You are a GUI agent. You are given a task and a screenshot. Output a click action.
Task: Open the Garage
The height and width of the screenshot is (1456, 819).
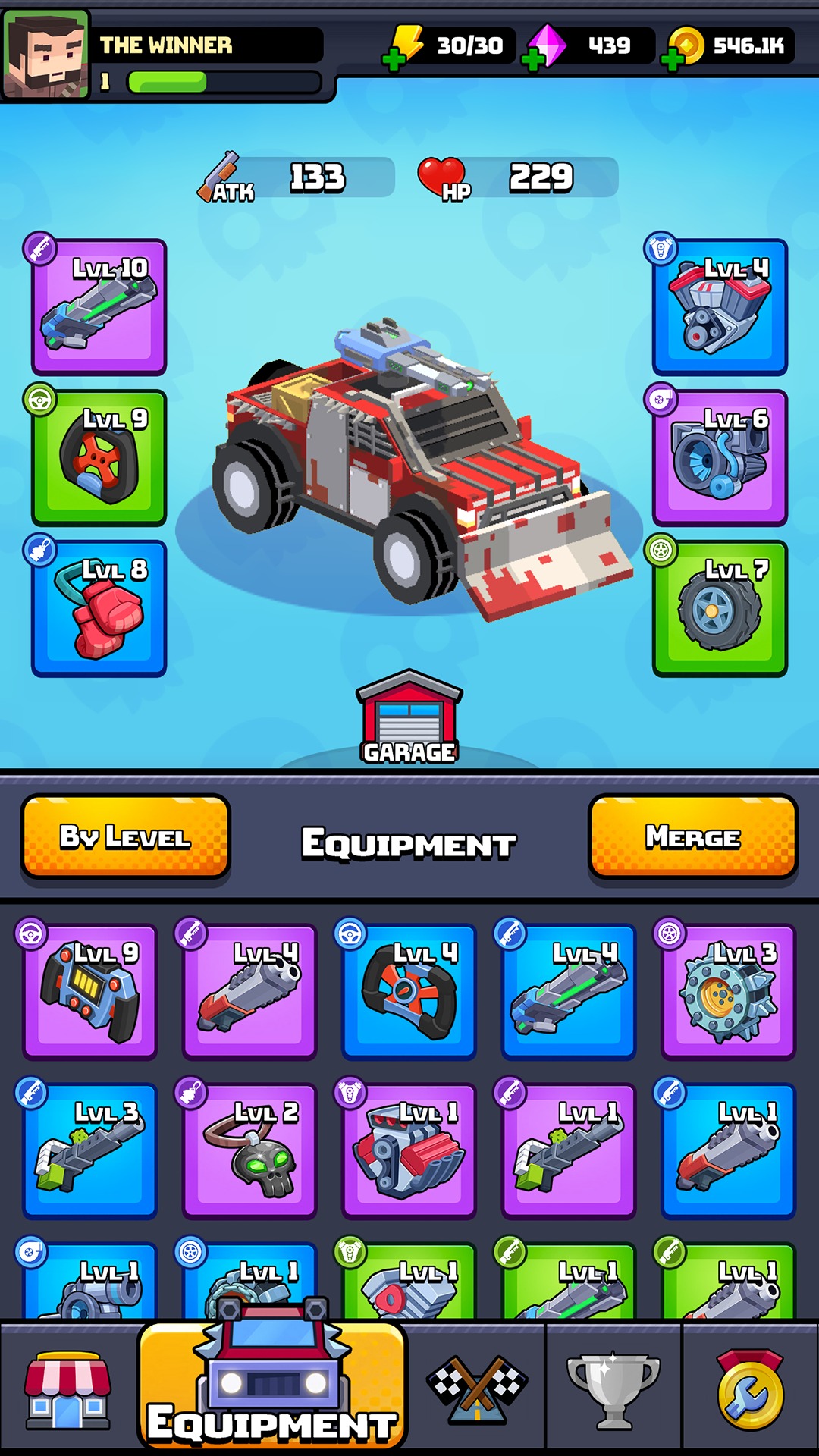click(x=409, y=717)
